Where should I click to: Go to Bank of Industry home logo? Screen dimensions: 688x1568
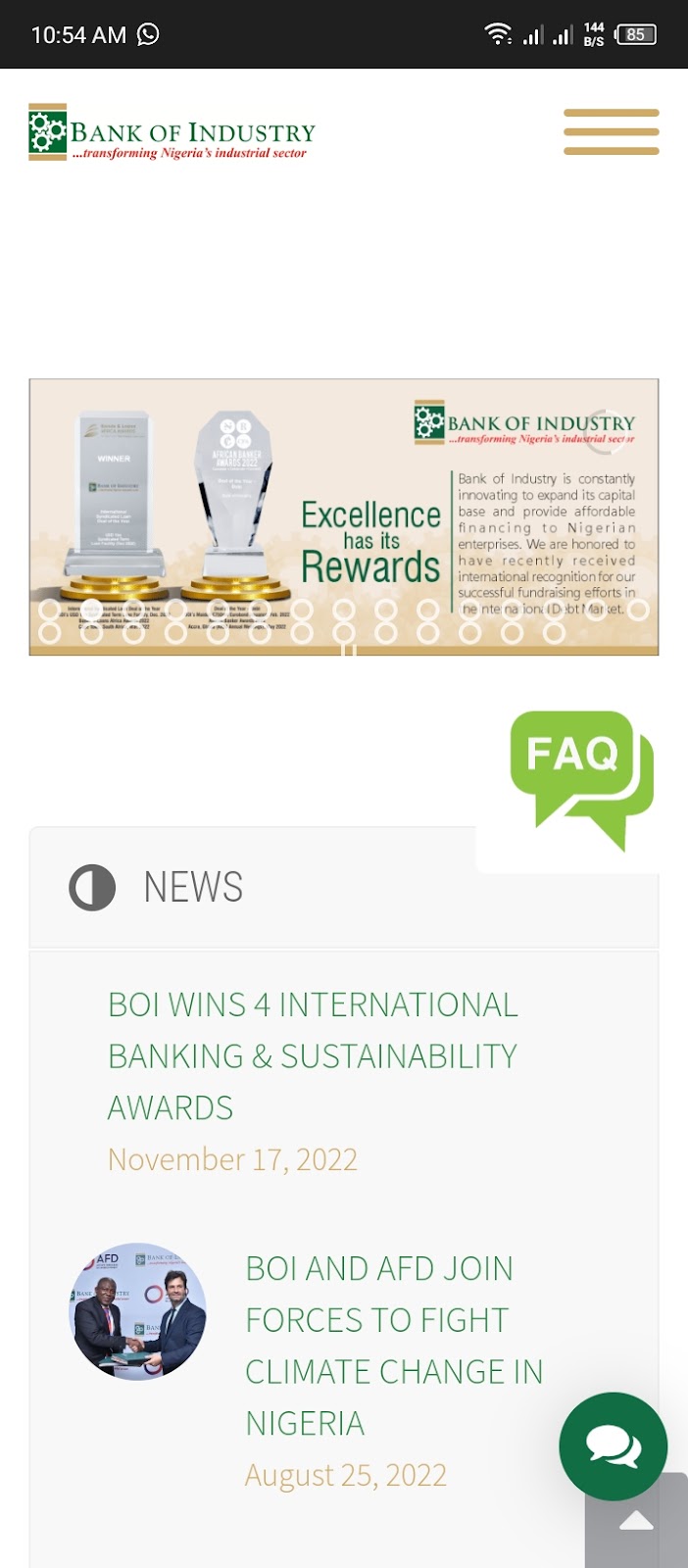coord(172,132)
